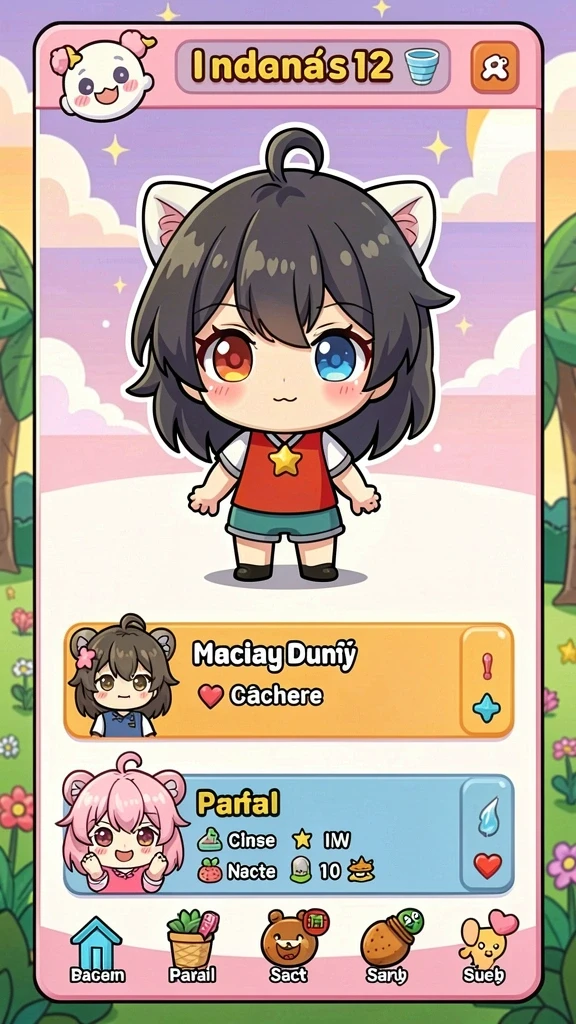Image resolution: width=576 pixels, height=1024 pixels.
Task: Switch to the Sueb tab
Action: [x=485, y=948]
